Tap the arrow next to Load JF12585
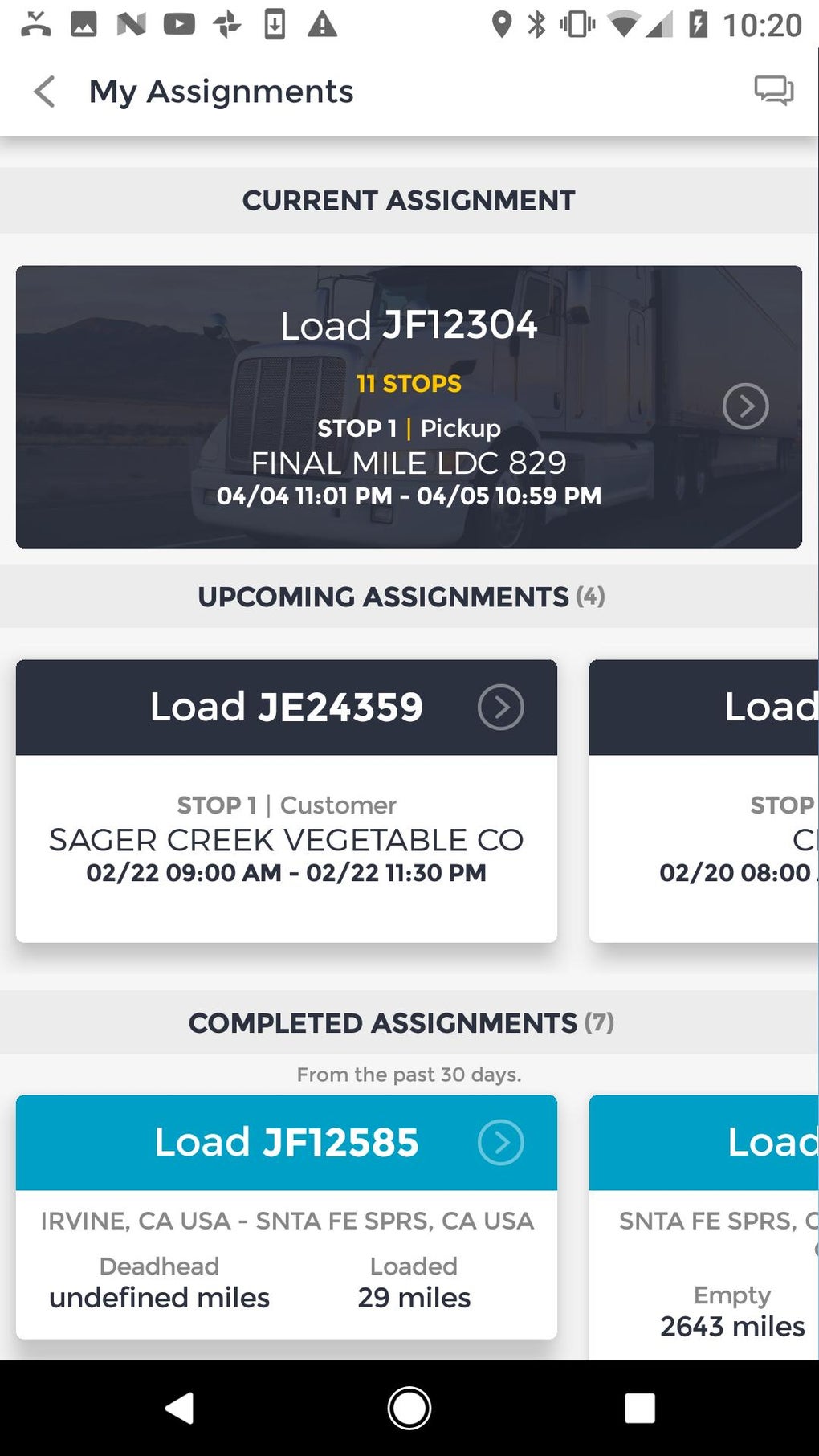Screen dimensions: 819x1456 500,1143
